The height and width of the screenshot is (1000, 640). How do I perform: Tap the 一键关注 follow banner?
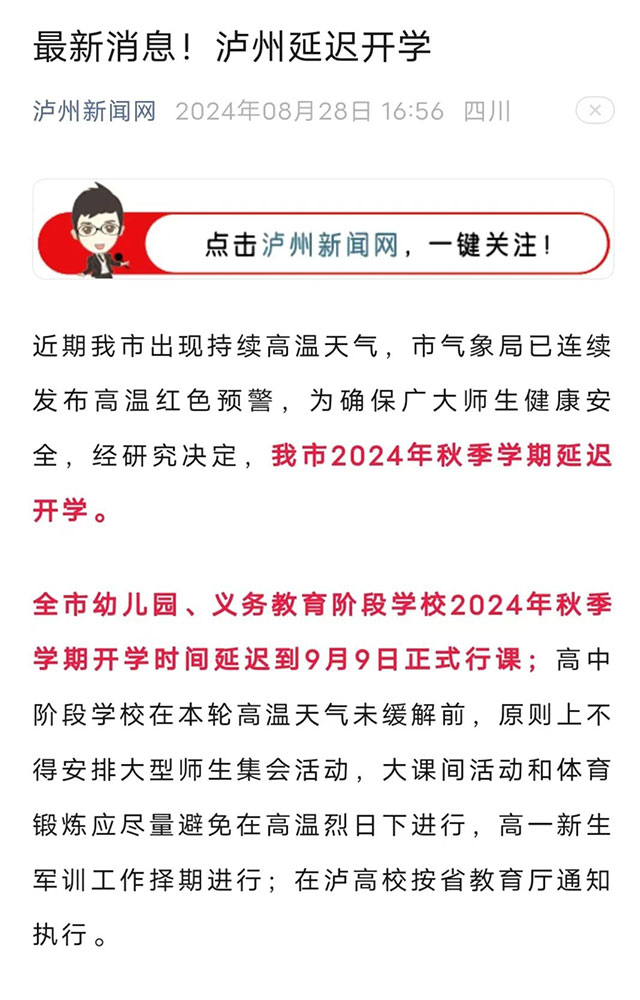pos(323,230)
